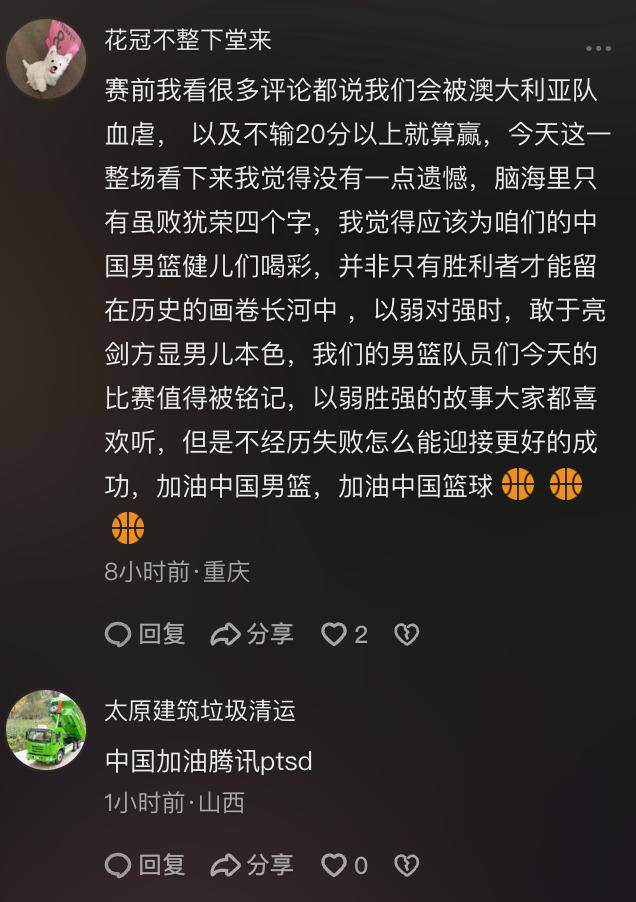Dislike the comment from 太原建筑垃圾清运
Viewport: 636px width, 902px height.
click(406, 865)
